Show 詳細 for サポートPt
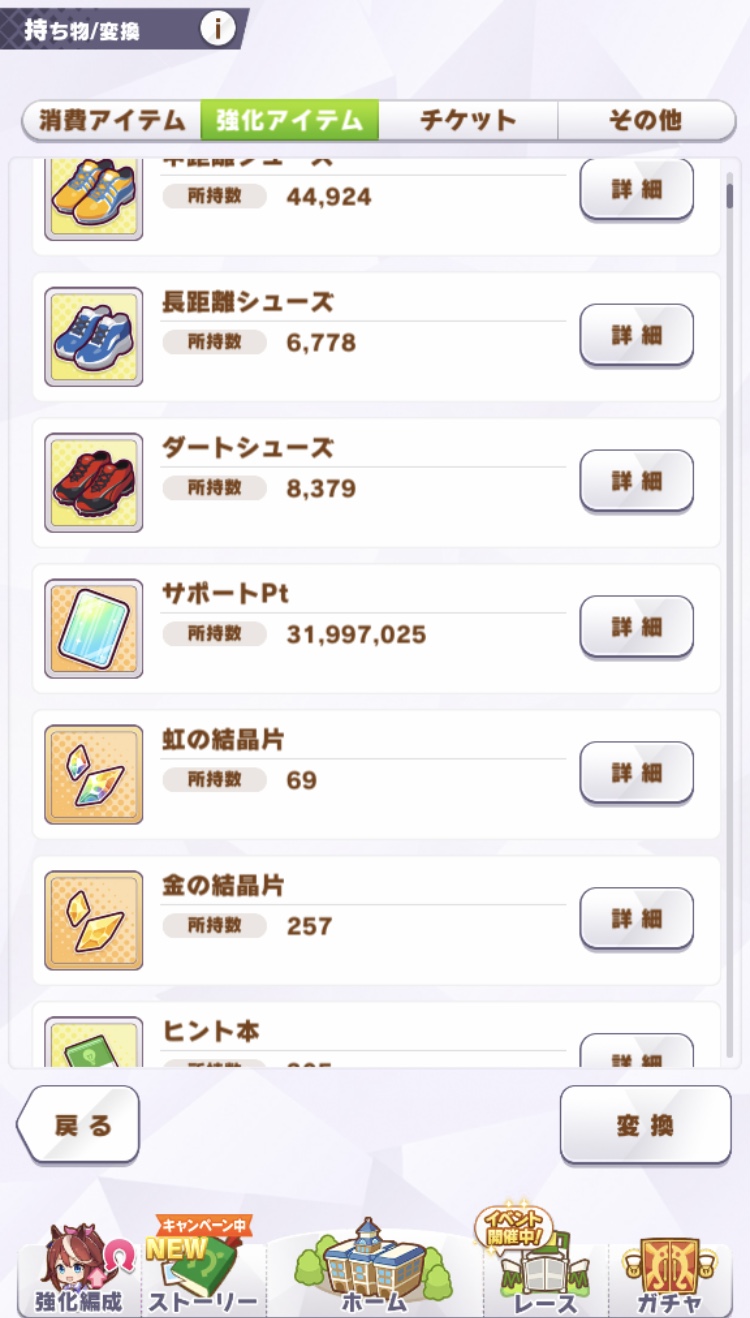 click(x=636, y=627)
